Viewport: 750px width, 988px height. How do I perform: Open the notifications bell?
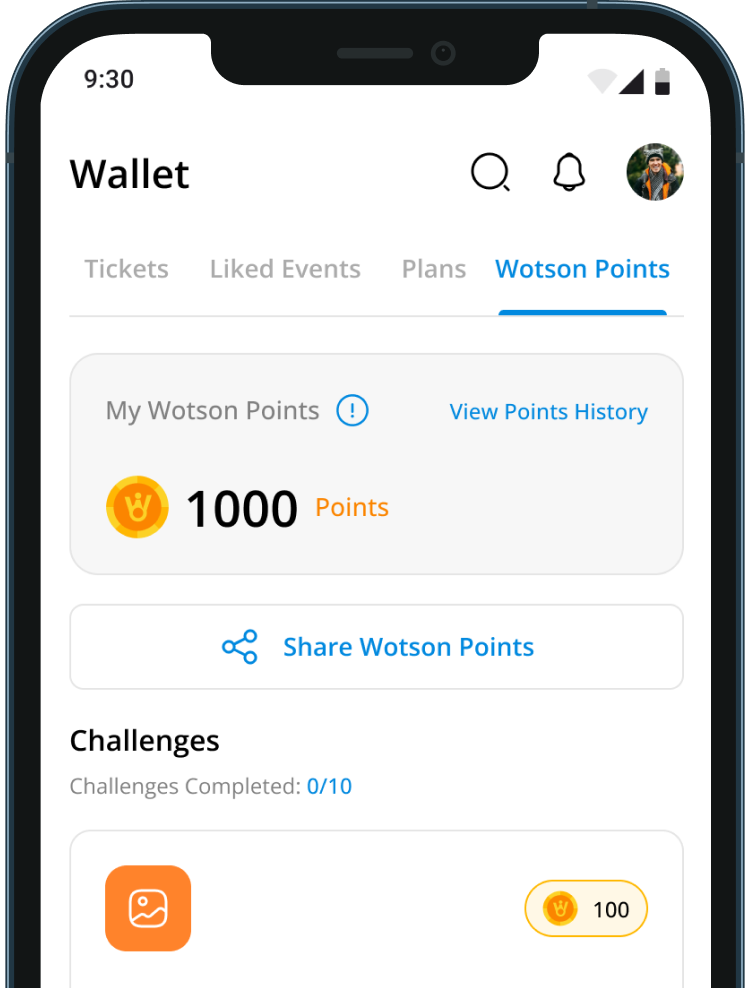coord(569,173)
